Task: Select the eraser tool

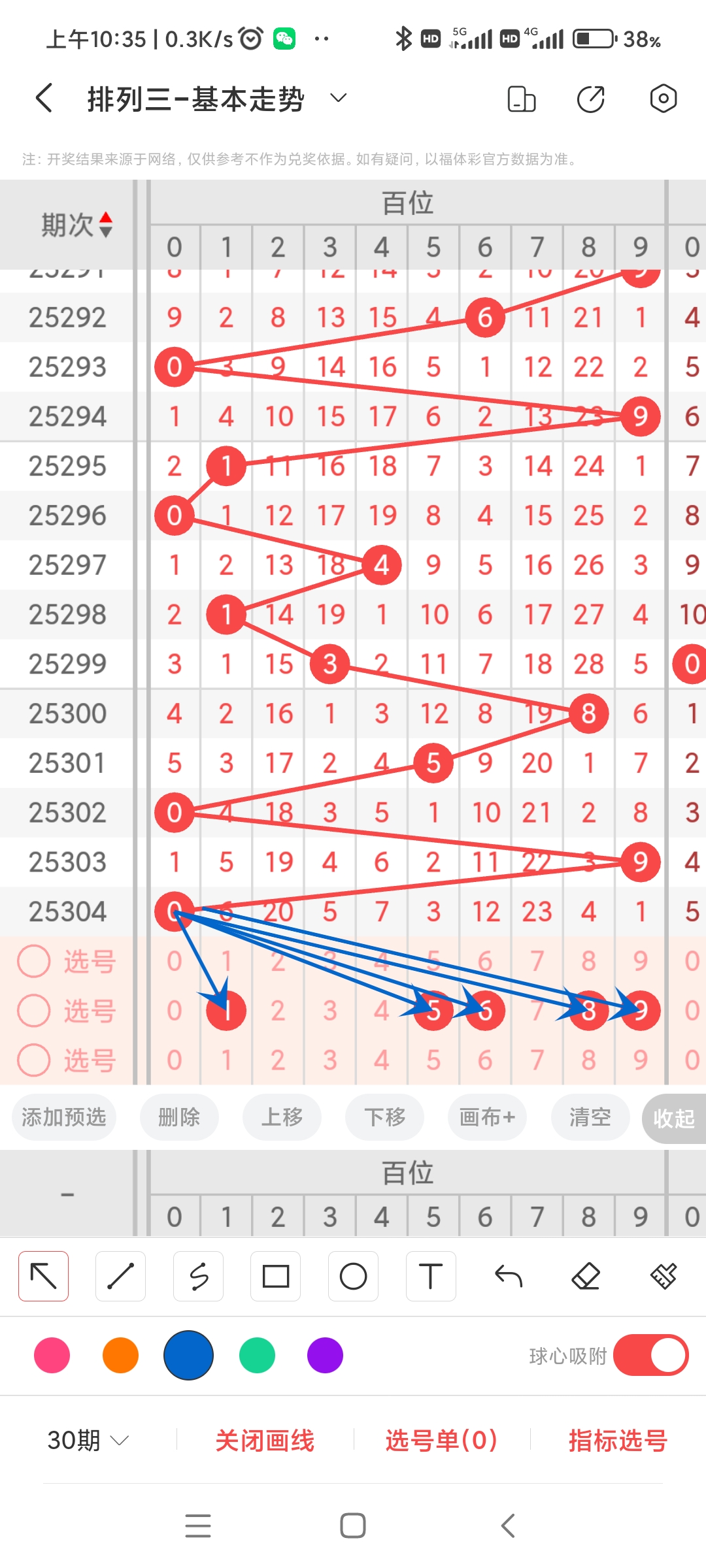Action: point(586,1275)
